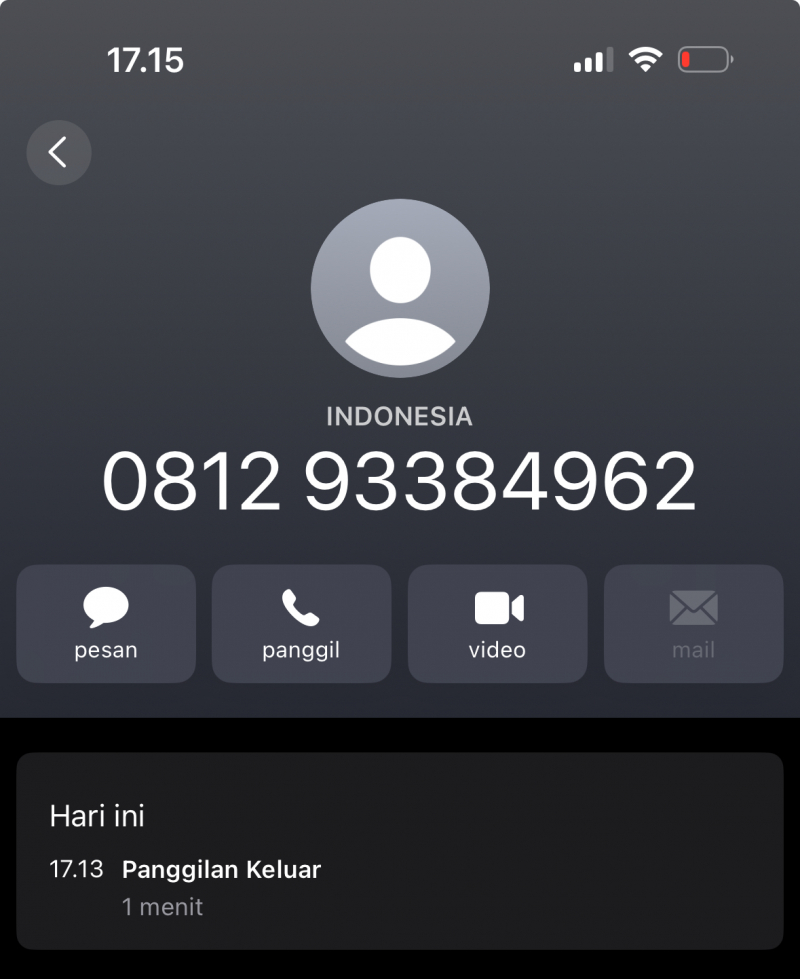The width and height of the screenshot is (800, 979).
Task: Start a video call via the video camera icon
Action: click(x=497, y=605)
